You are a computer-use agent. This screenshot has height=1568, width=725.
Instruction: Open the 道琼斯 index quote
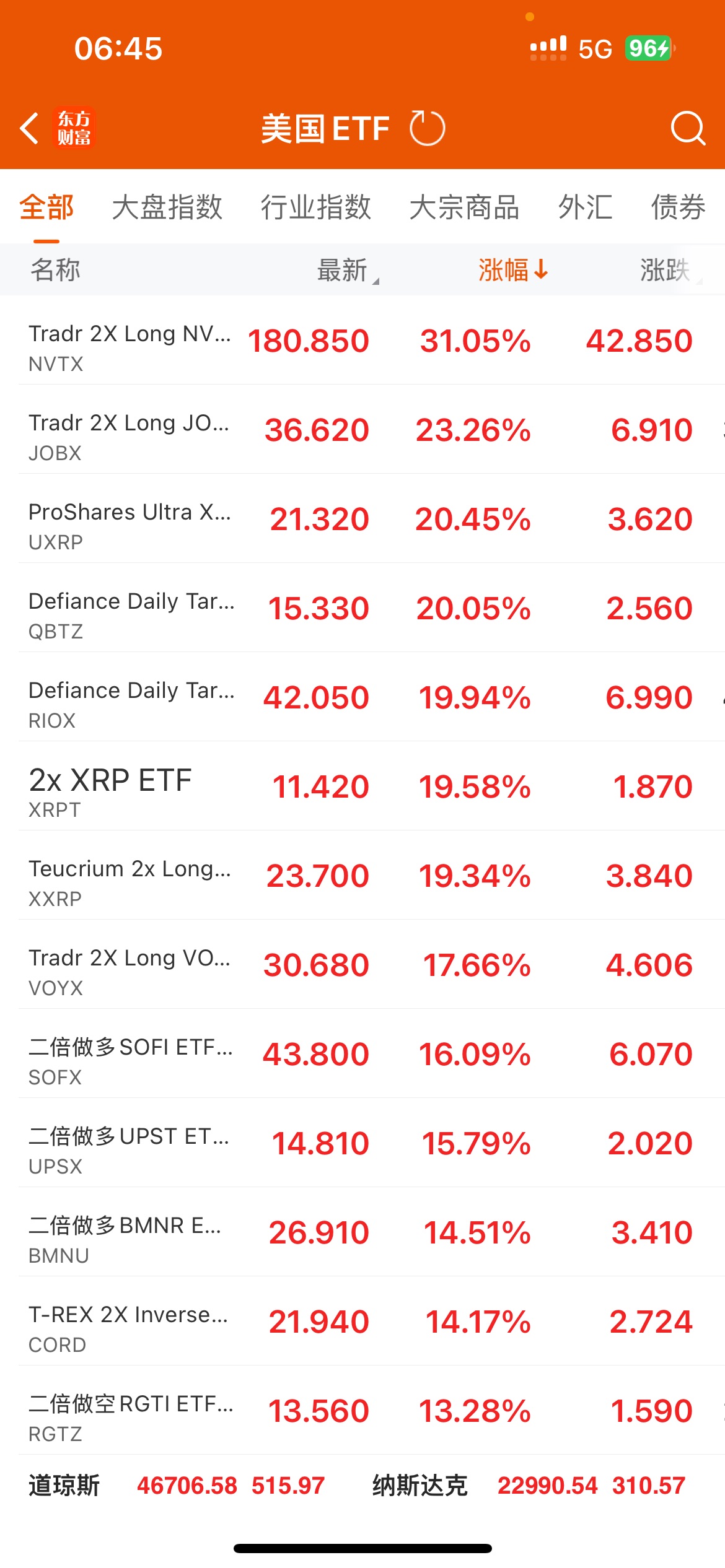[177, 1485]
